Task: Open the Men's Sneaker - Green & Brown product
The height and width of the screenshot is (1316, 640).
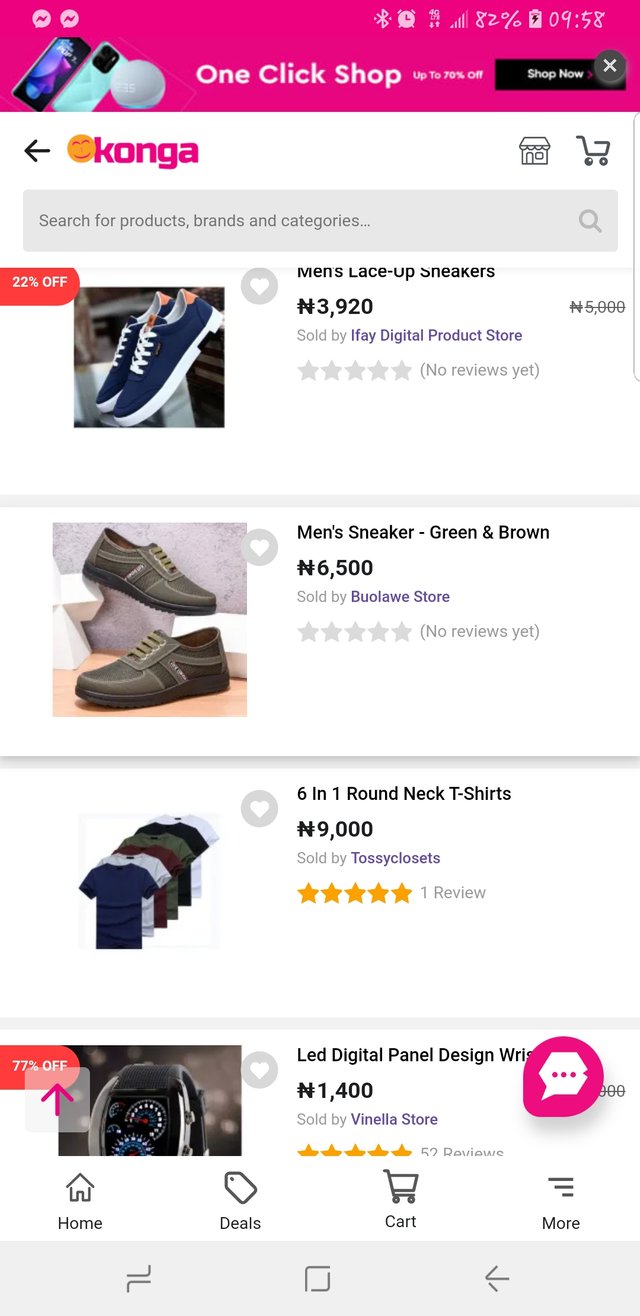Action: pos(423,533)
